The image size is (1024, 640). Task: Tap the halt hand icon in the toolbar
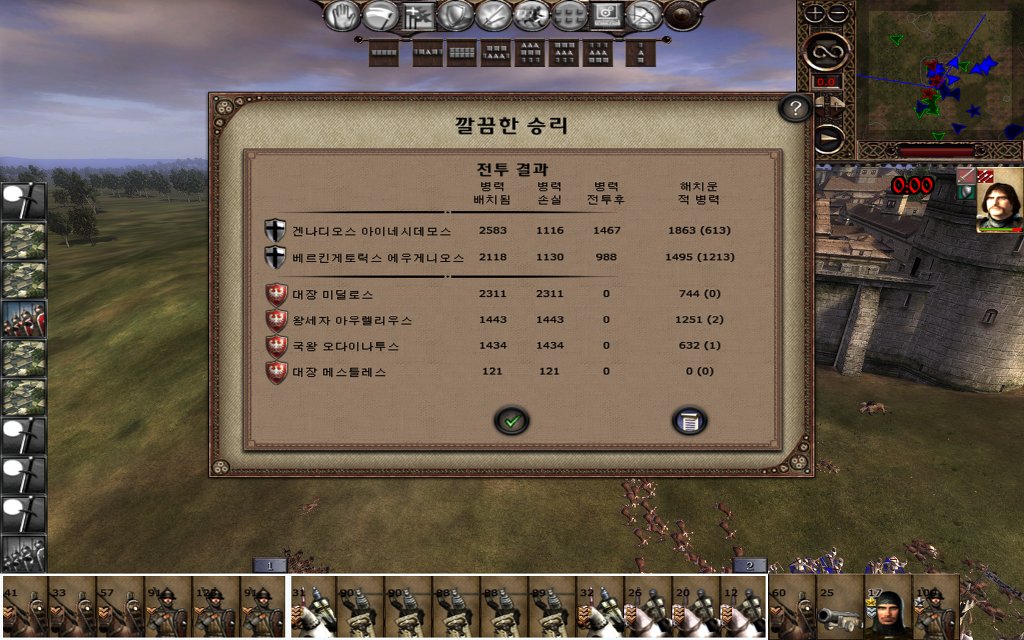coord(343,15)
